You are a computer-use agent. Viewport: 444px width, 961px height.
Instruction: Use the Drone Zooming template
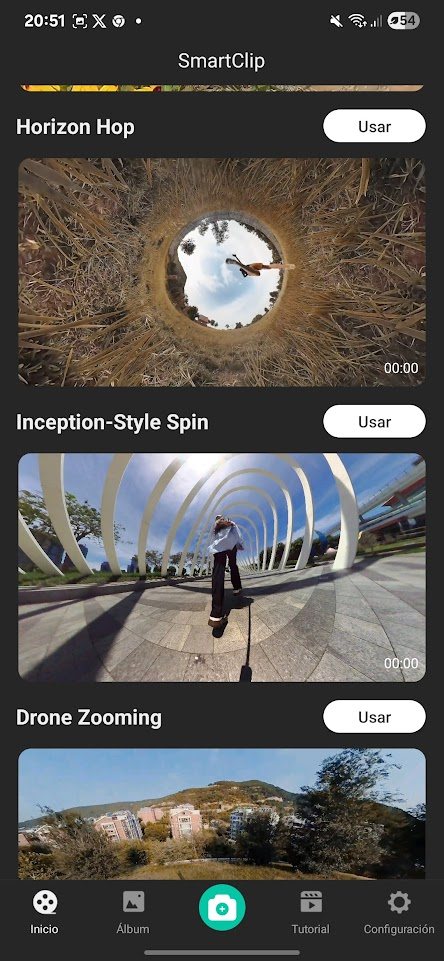374,717
